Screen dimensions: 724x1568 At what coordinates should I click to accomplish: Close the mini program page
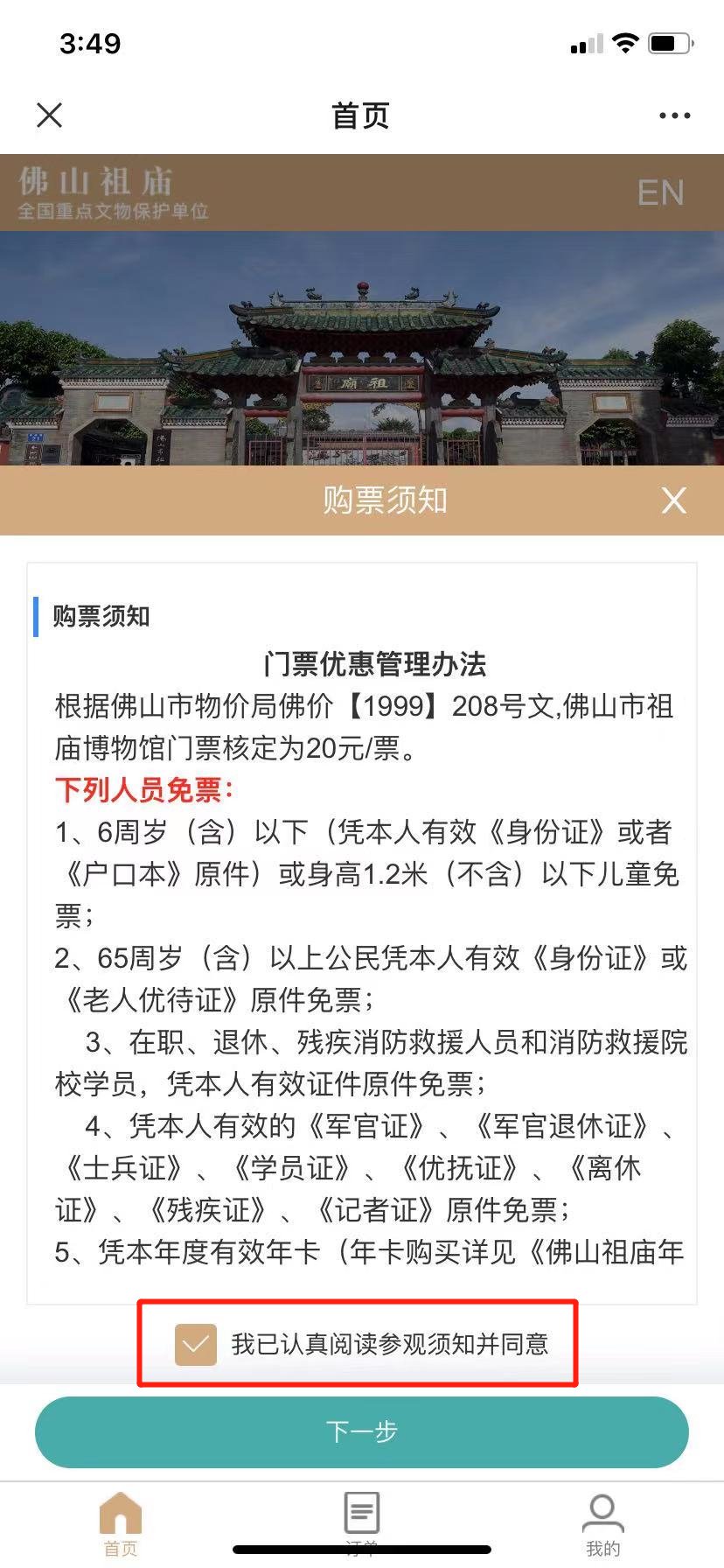(x=50, y=115)
